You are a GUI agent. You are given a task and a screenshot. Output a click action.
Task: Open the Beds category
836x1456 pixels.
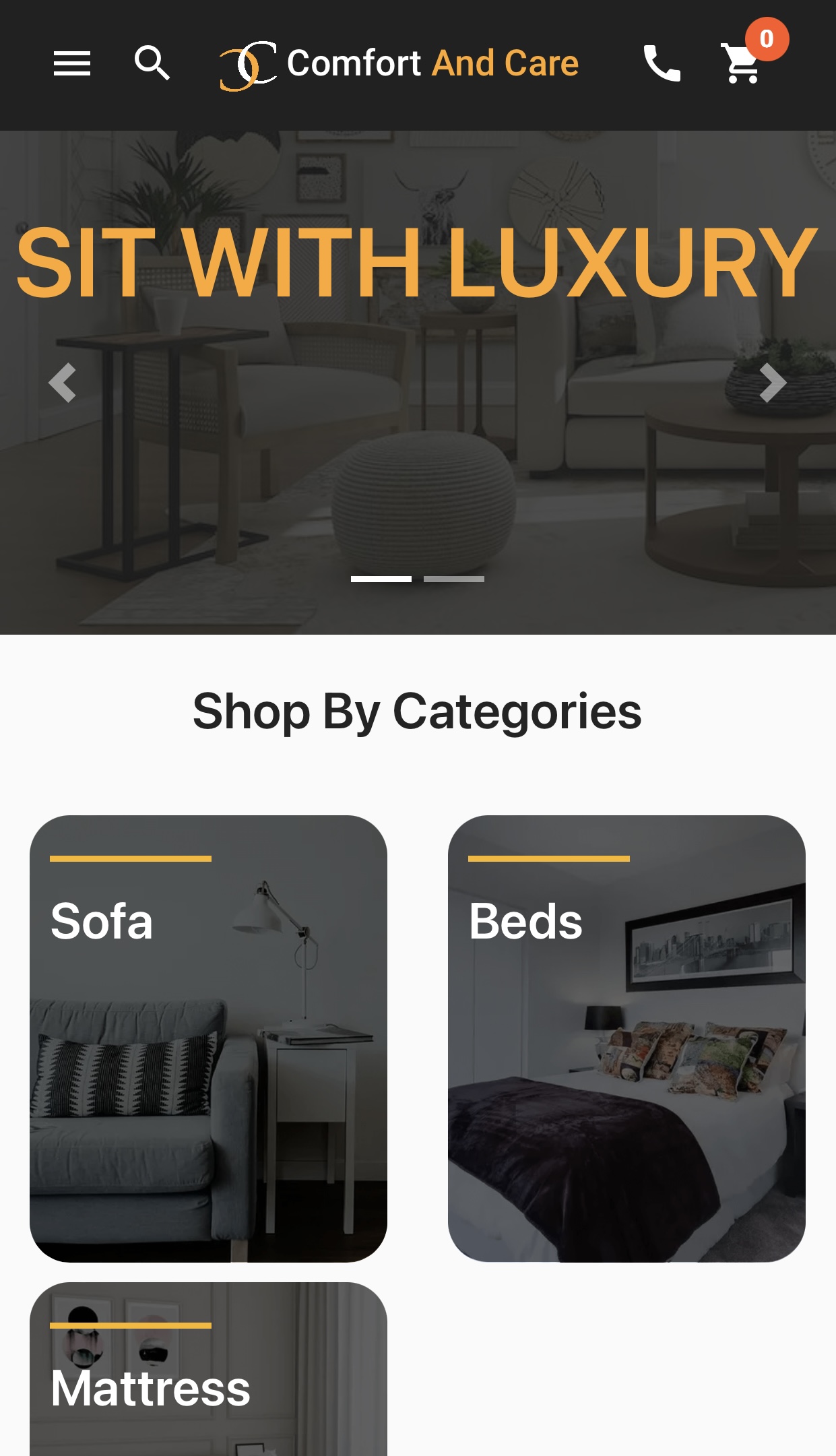(x=626, y=1038)
